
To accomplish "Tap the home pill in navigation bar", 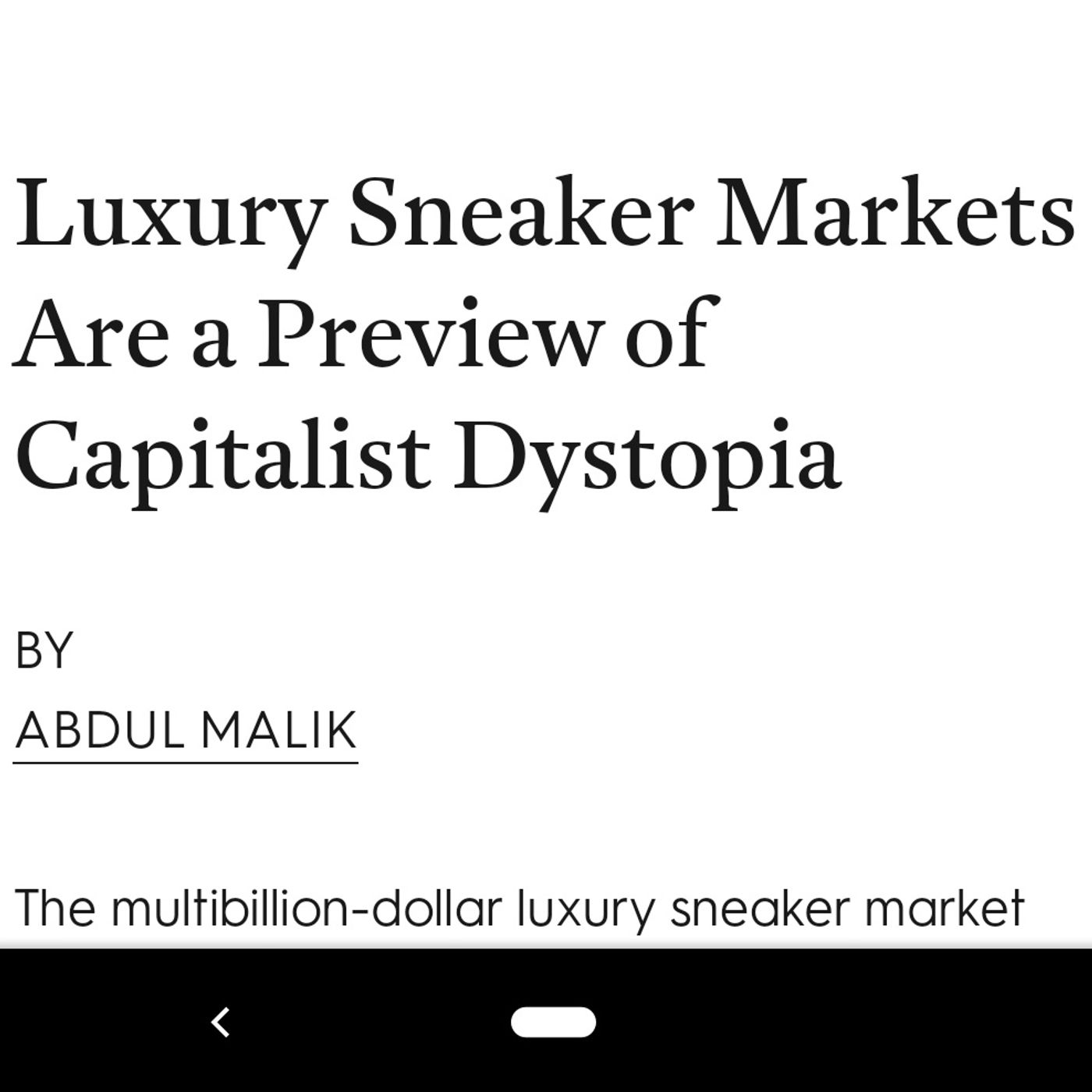I will tap(553, 1022).
